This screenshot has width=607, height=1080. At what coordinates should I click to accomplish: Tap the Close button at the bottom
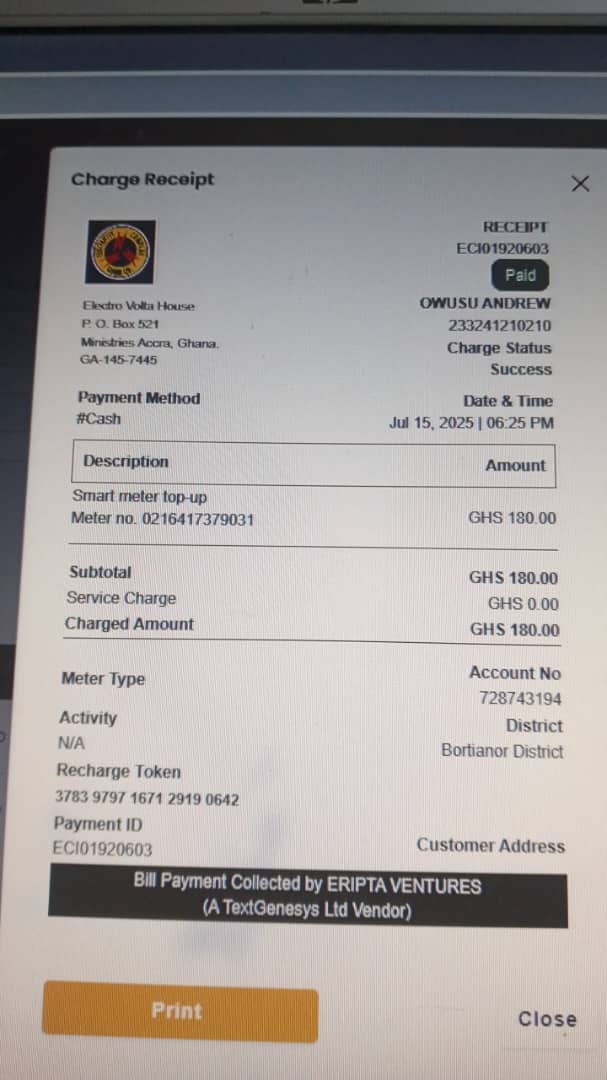(x=548, y=1019)
